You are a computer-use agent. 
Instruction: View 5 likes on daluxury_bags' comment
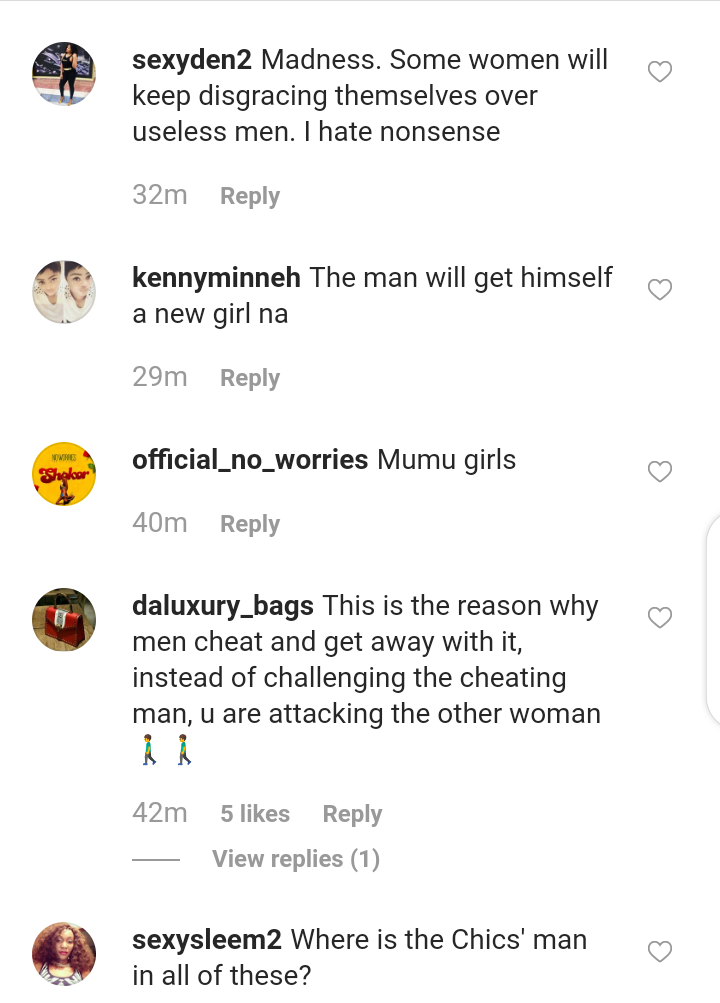point(255,814)
